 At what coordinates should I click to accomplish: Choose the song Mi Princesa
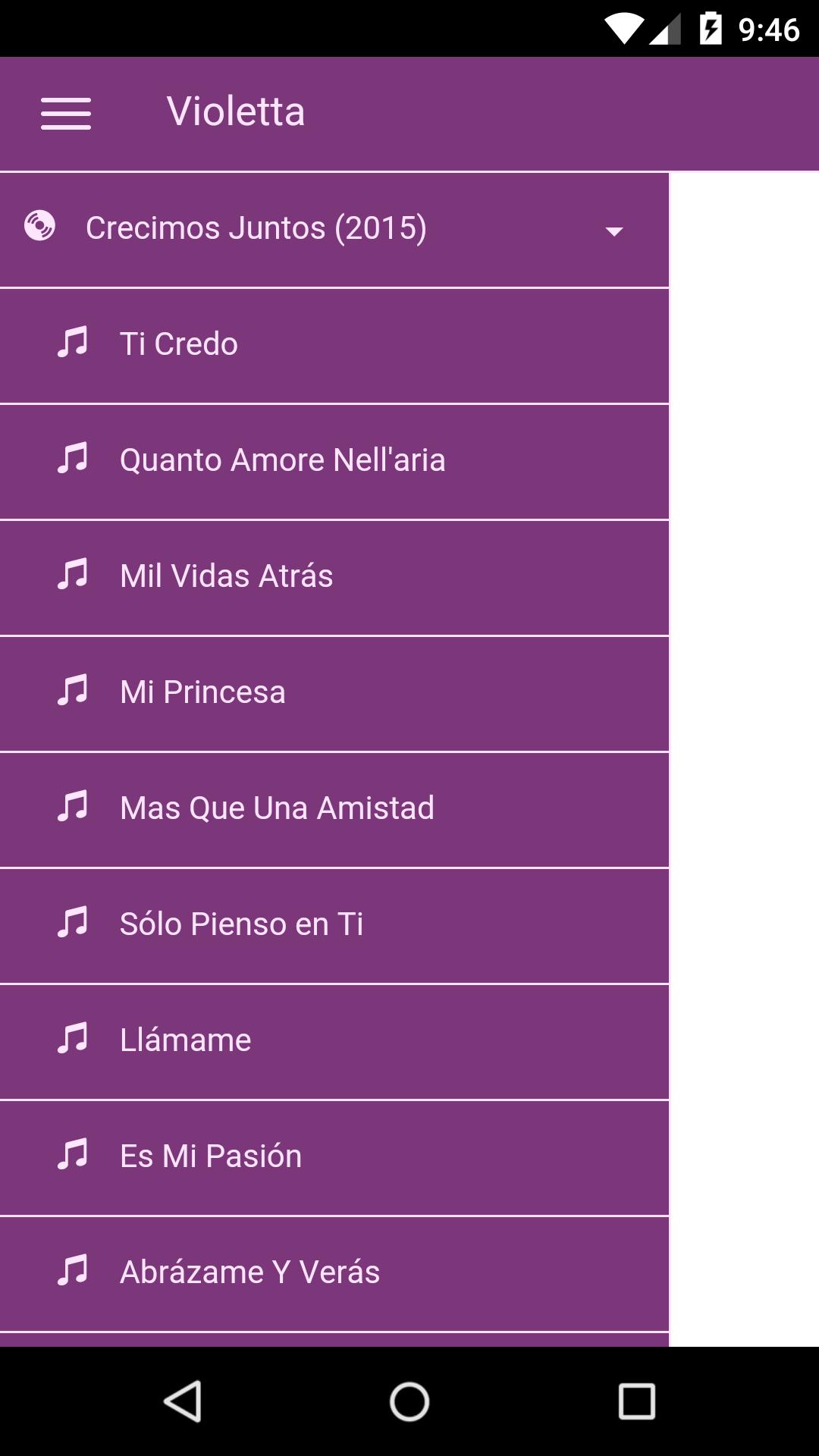pyautogui.click(x=334, y=694)
